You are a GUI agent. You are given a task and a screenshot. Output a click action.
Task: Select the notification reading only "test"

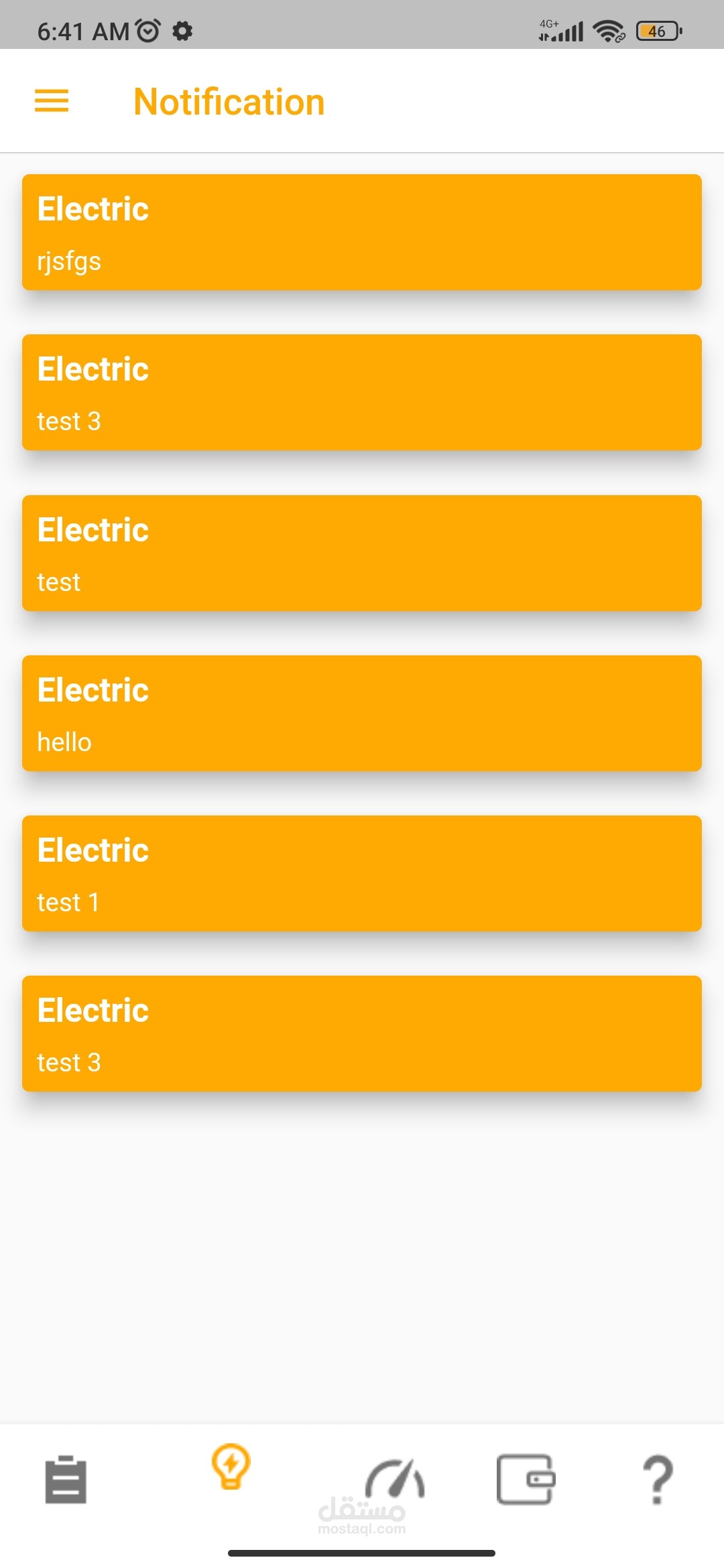(x=362, y=553)
